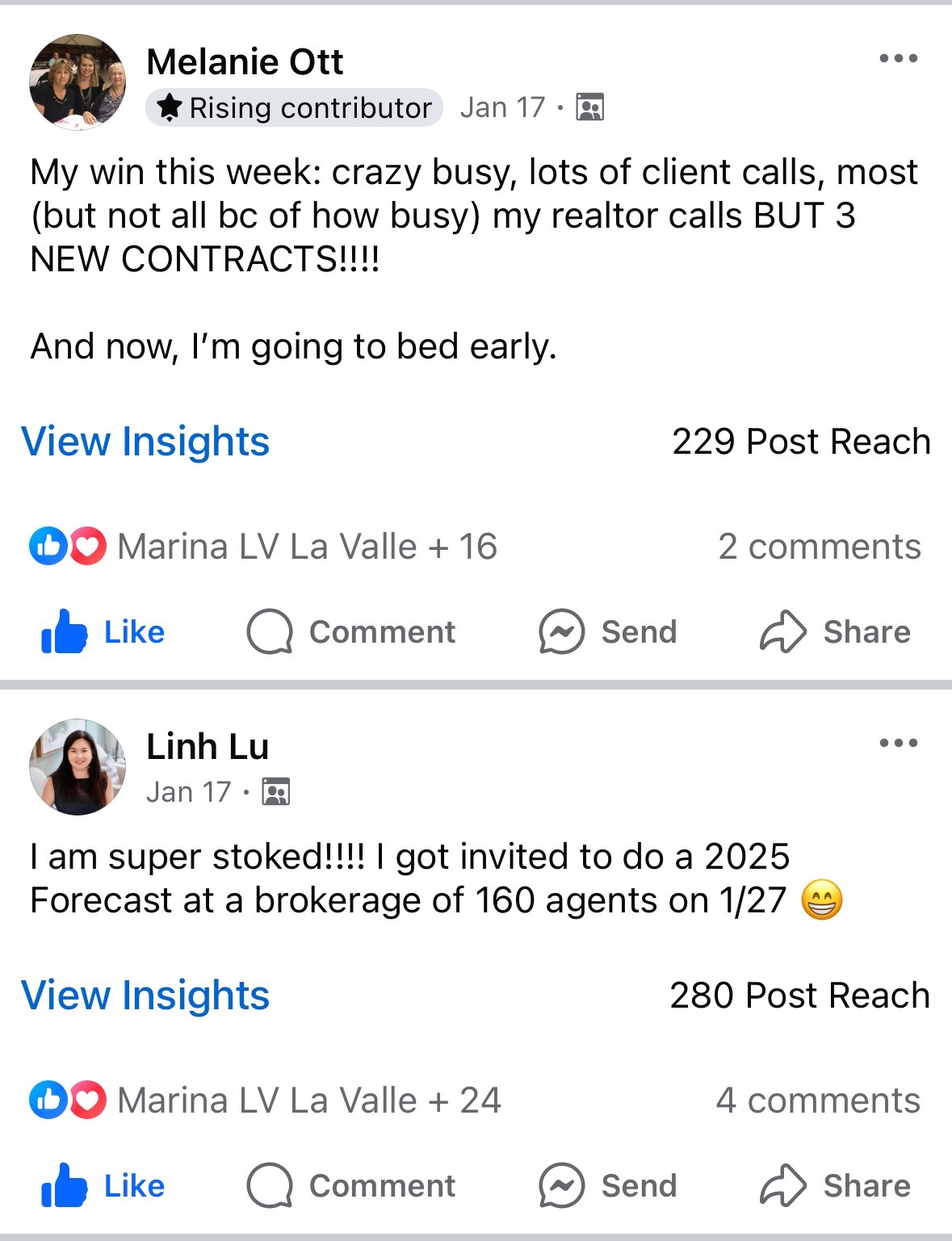952x1241 pixels.
Task: Share Linh Lu's post
Action: [835, 1185]
